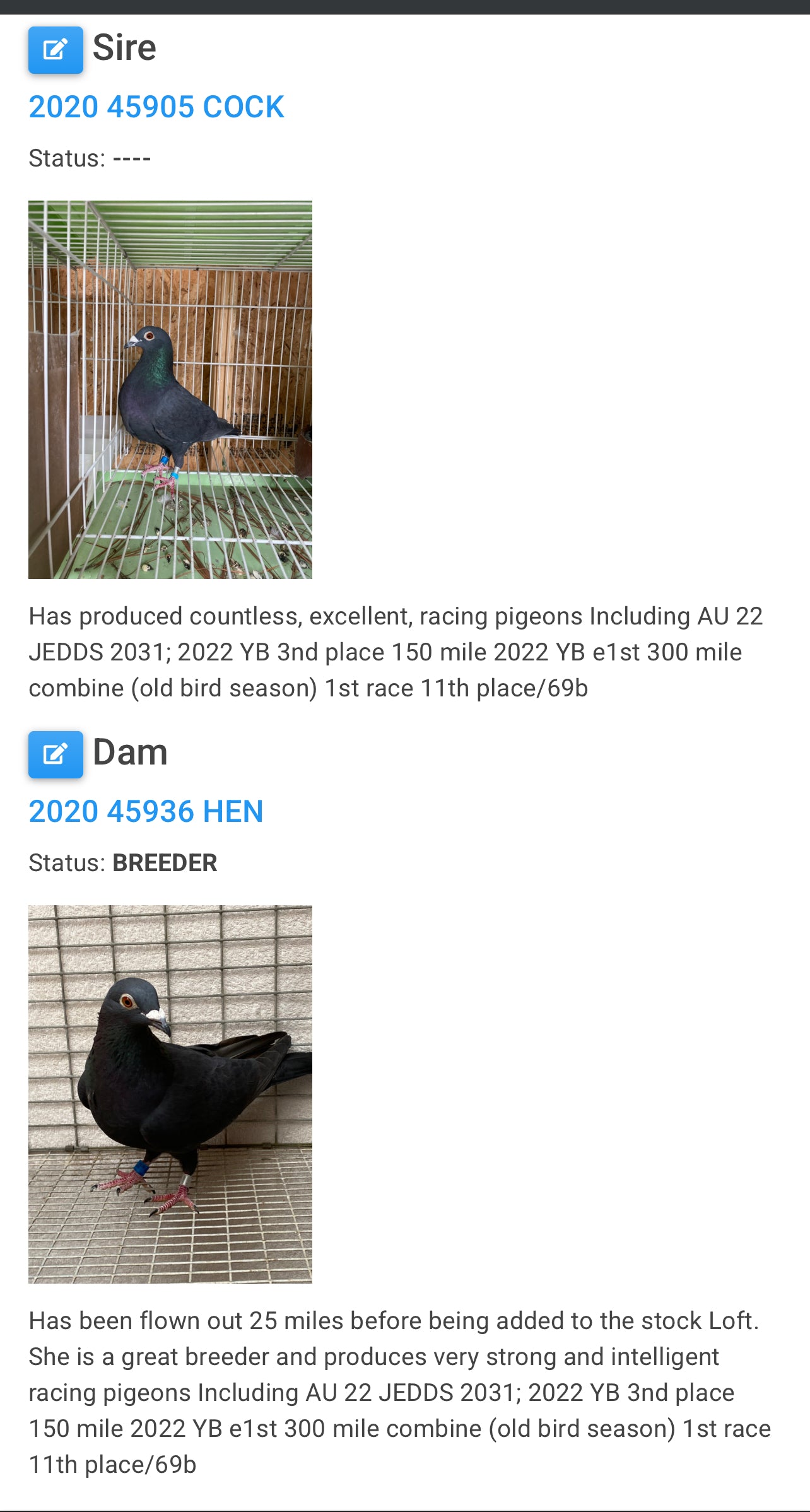Edit the Sire entry
The width and height of the screenshot is (810, 1512).
click(56, 50)
